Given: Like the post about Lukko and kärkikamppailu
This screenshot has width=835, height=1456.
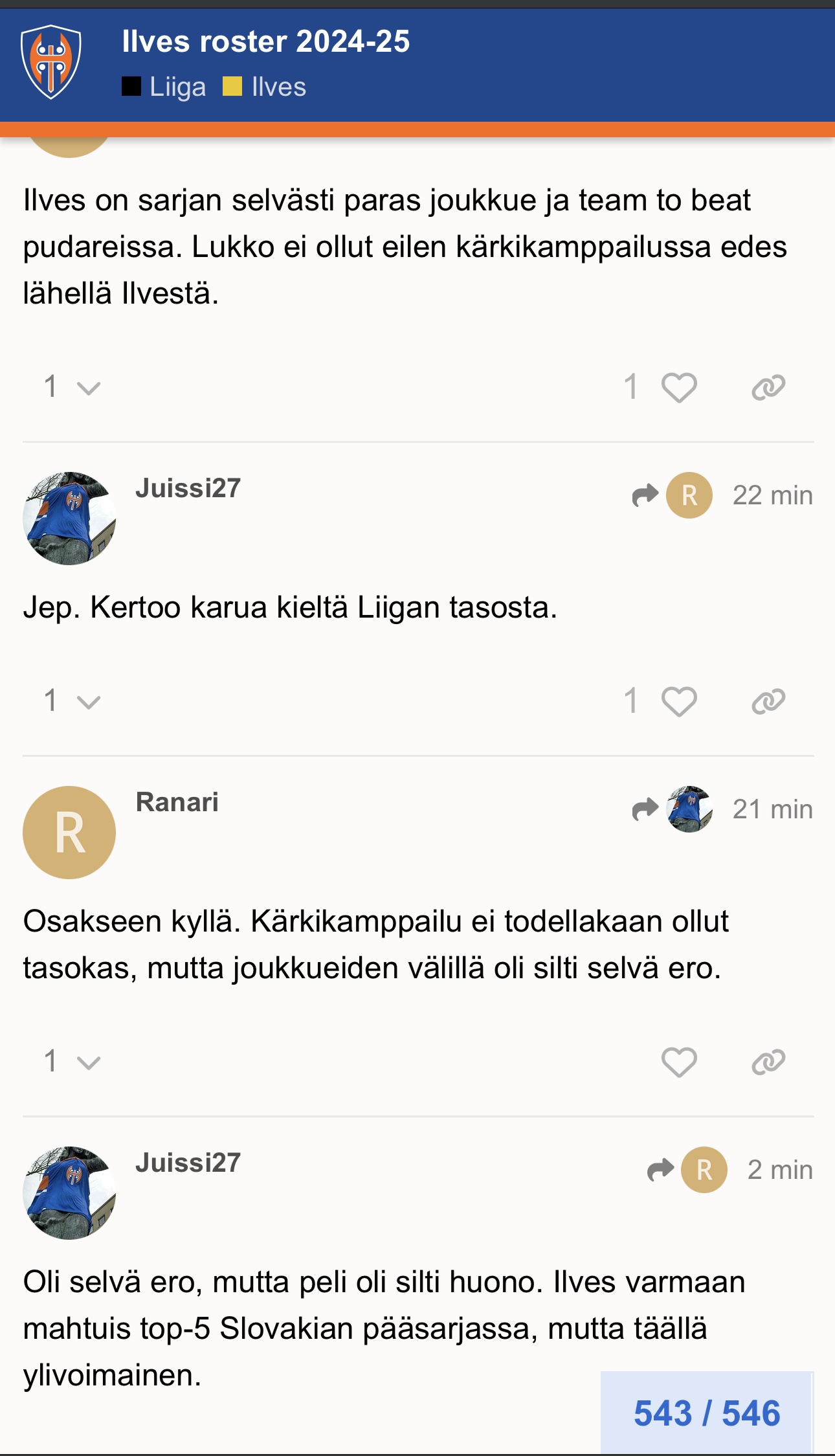Looking at the screenshot, I should click(x=678, y=388).
